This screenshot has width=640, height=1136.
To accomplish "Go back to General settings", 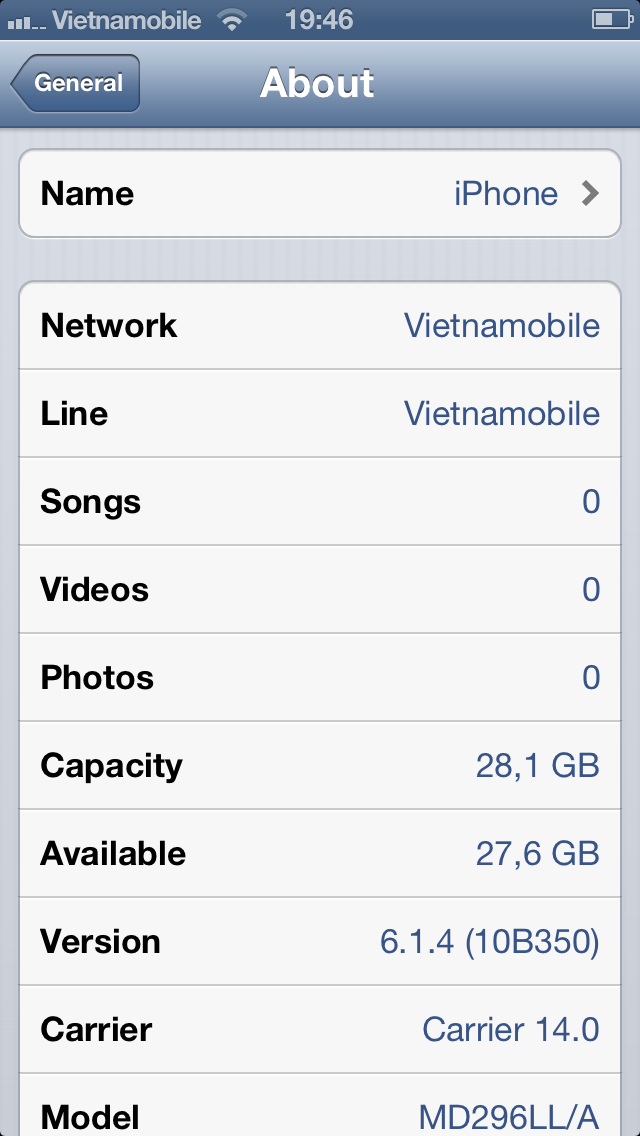I will point(75,83).
